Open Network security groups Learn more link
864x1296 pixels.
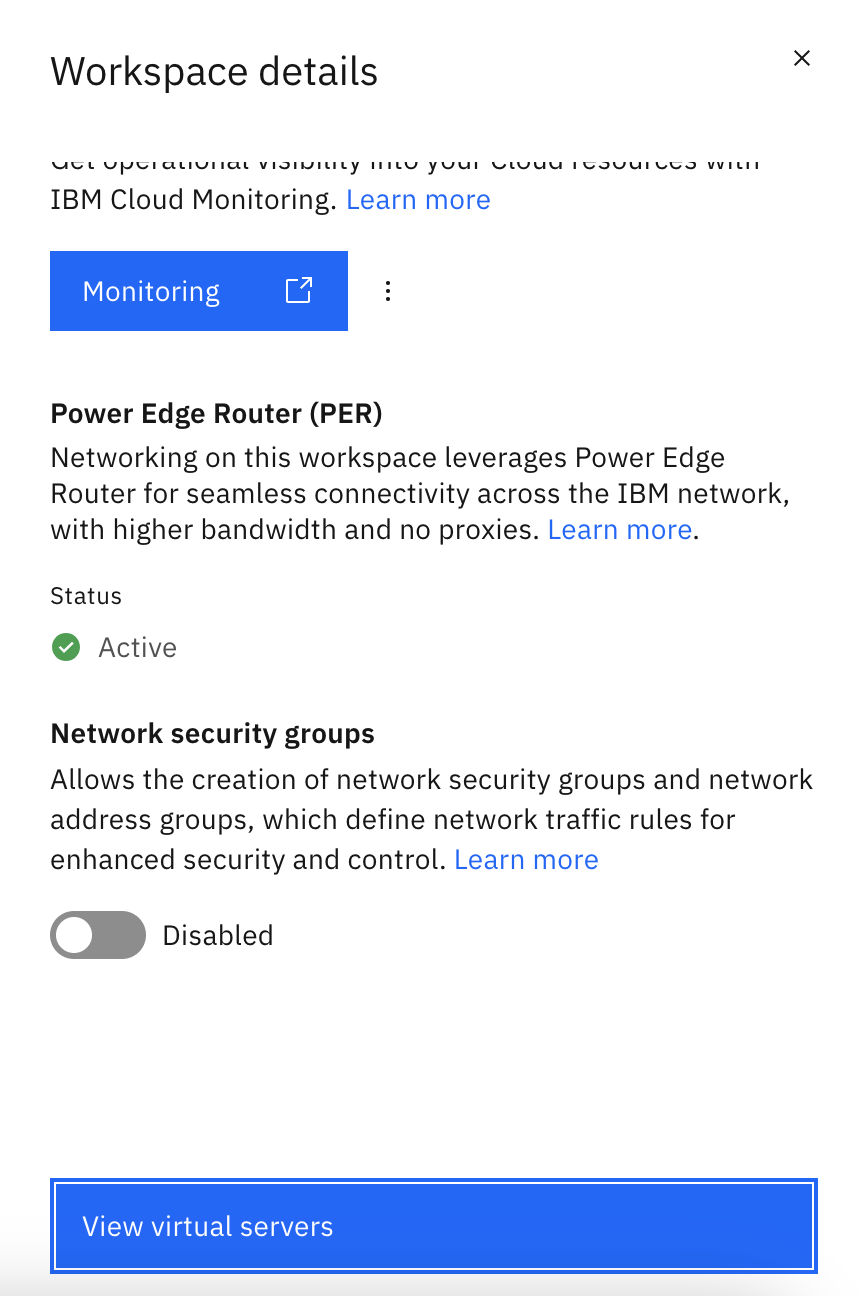(x=526, y=860)
